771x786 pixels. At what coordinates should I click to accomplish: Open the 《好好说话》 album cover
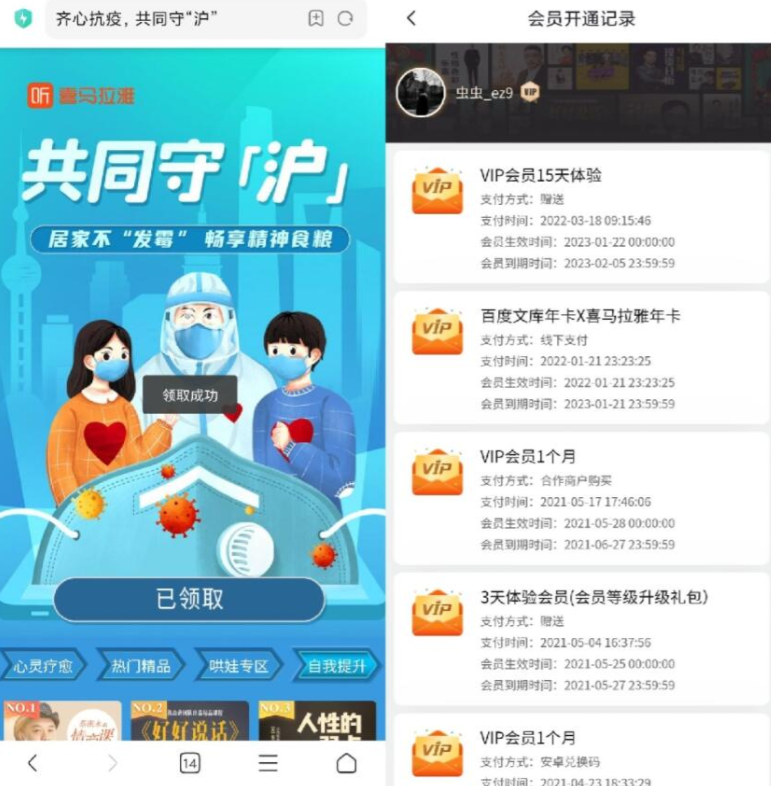click(x=190, y=720)
